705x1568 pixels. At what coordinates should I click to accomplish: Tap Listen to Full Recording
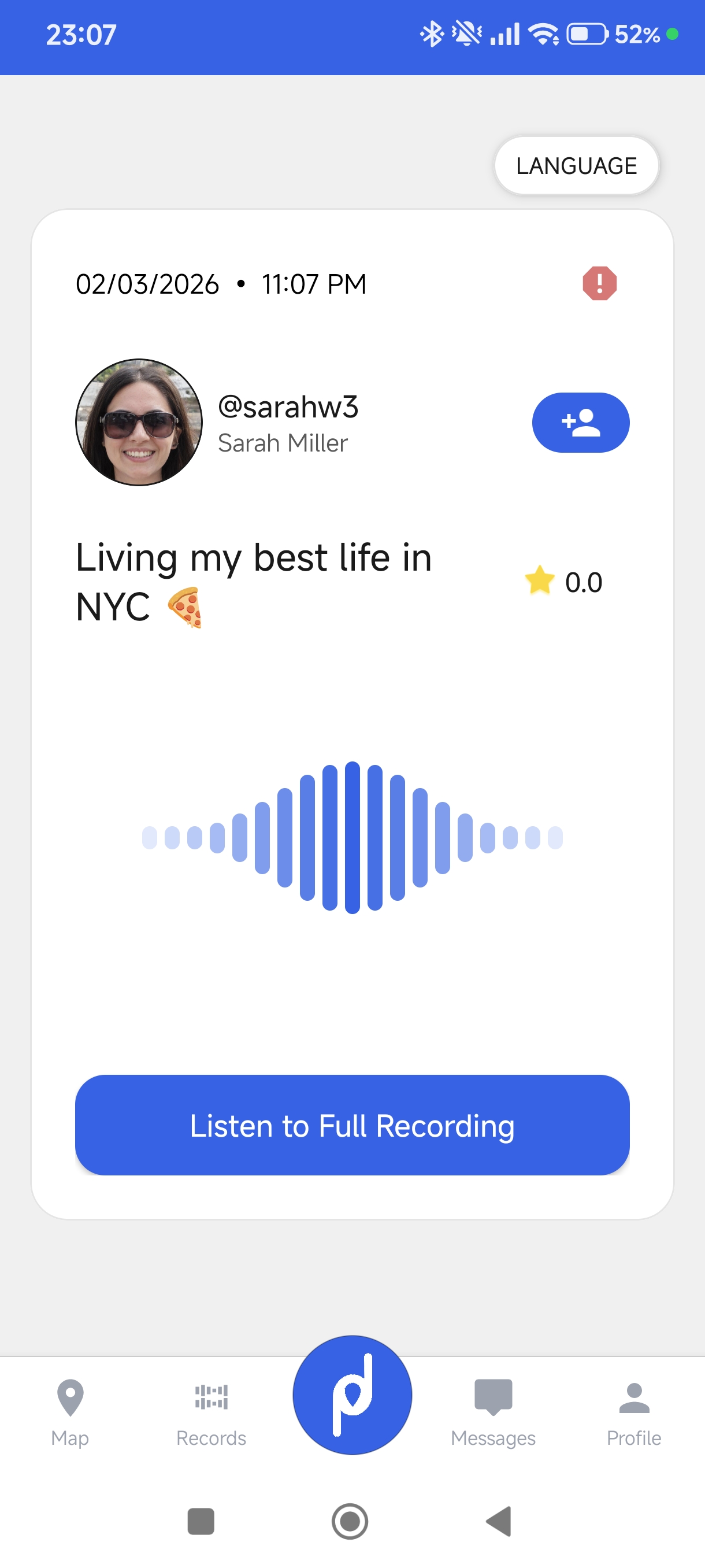click(352, 1125)
